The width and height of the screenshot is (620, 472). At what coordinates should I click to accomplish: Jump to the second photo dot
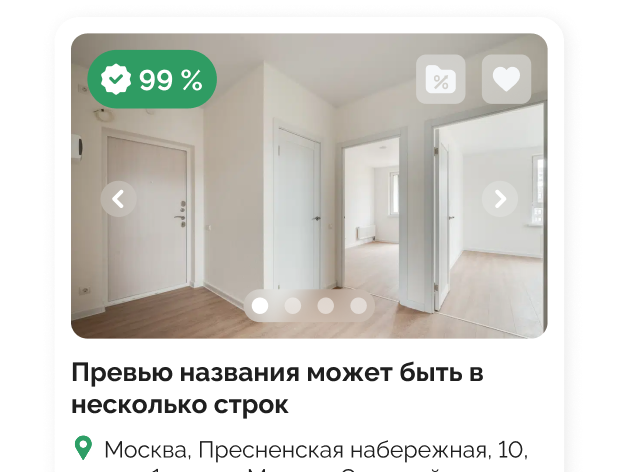click(293, 306)
